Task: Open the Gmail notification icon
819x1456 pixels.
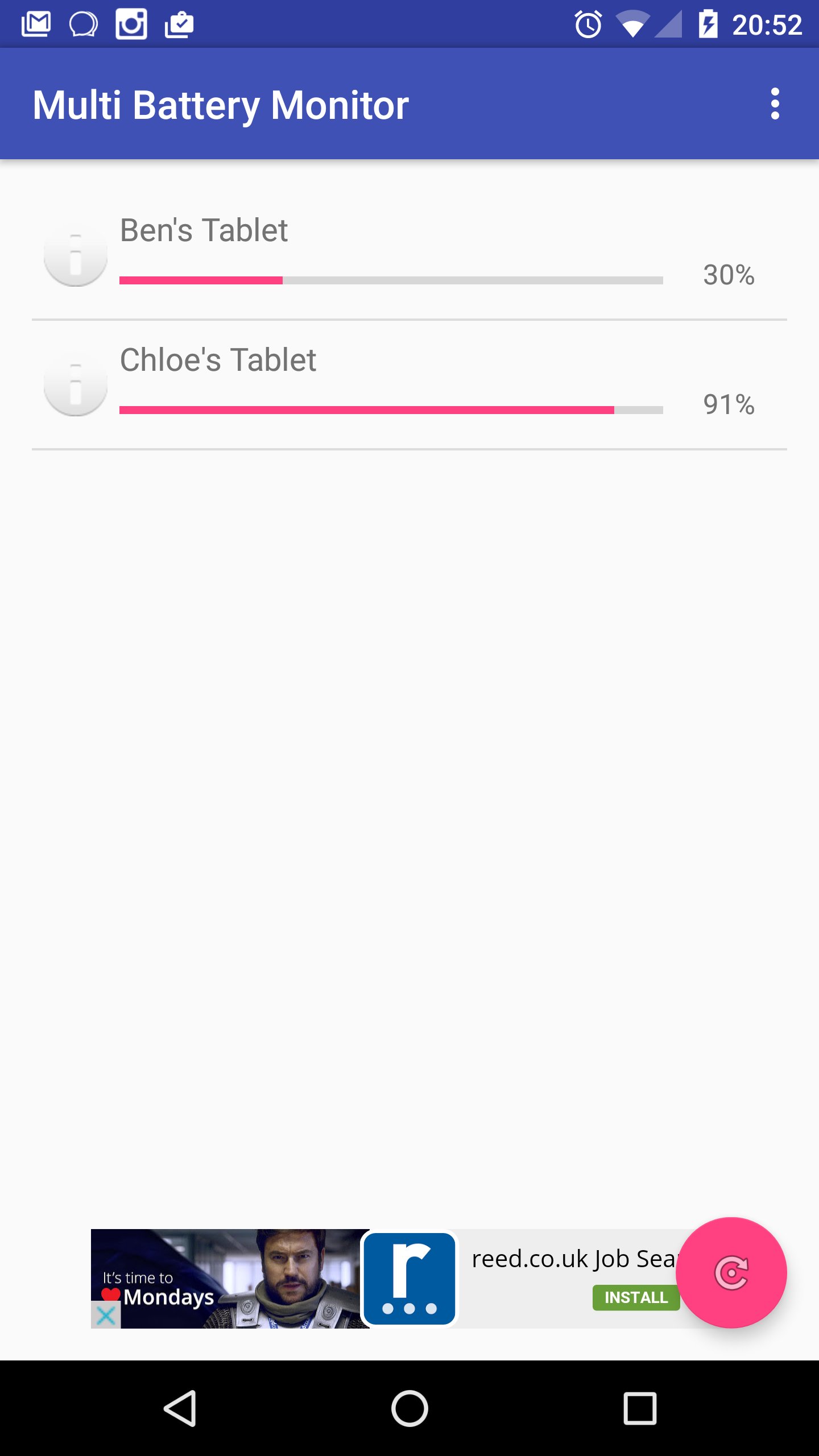Action: pos(35,24)
